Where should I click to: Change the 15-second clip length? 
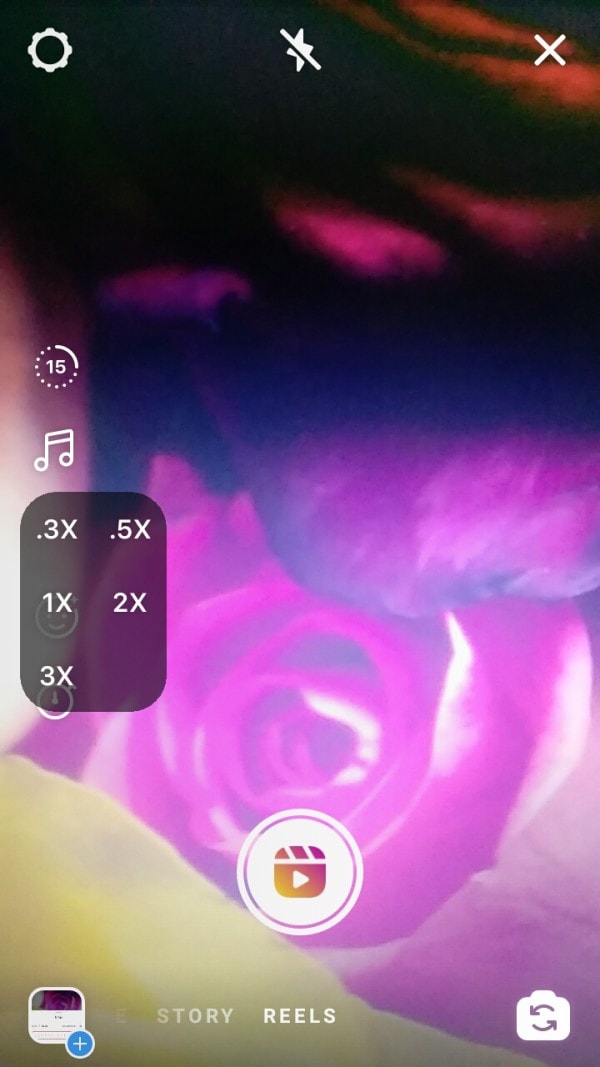[56, 367]
